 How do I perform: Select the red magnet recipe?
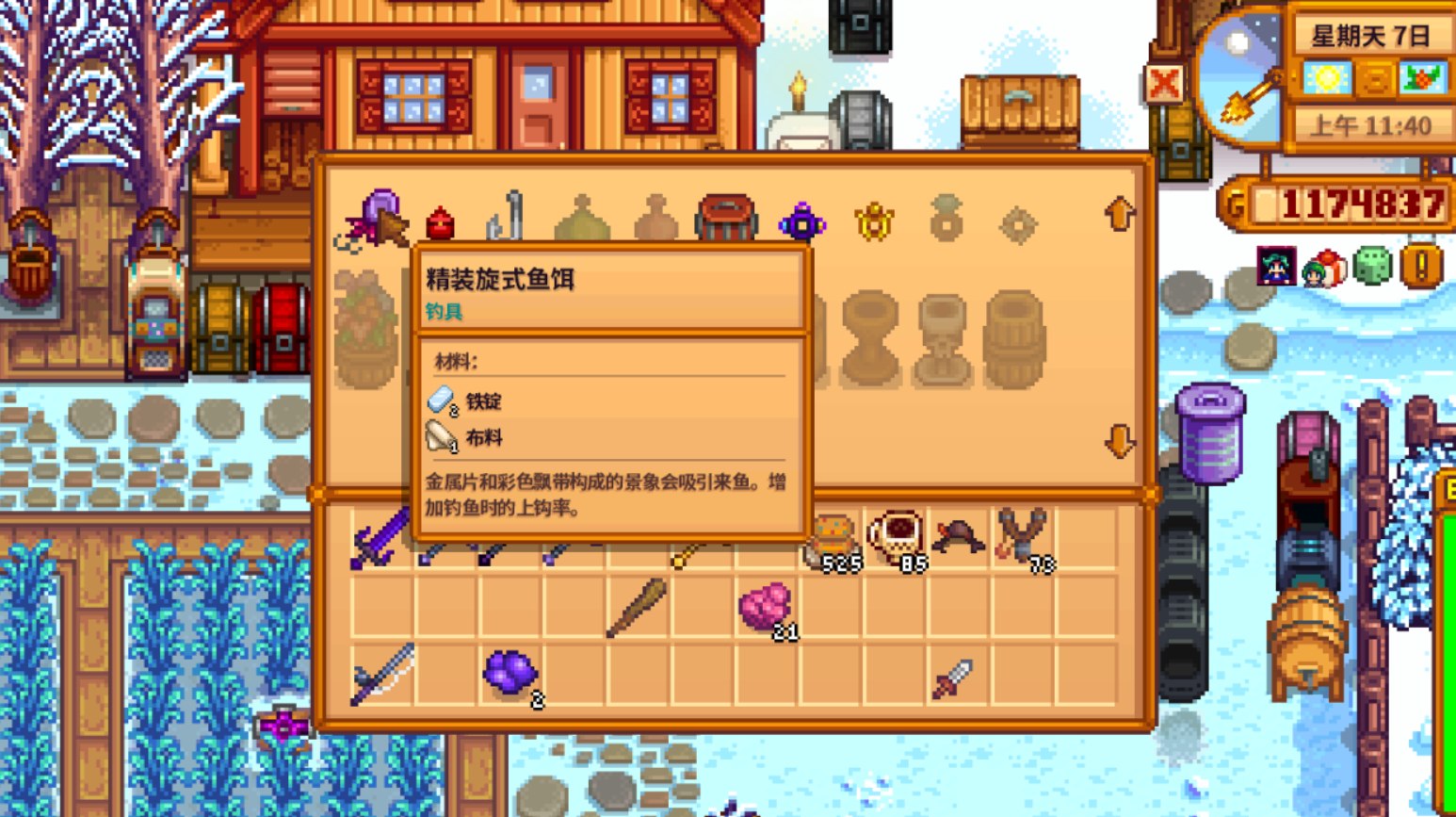[x=440, y=224]
